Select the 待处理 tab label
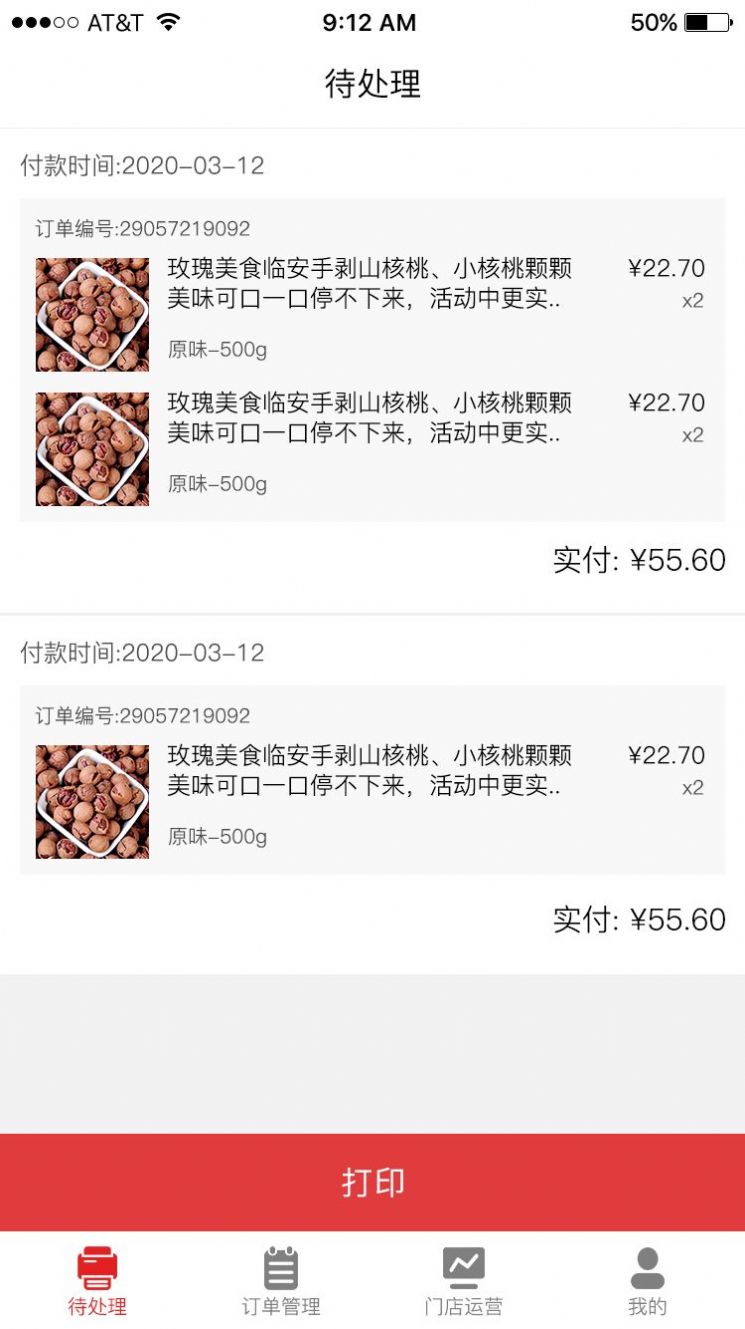Image resolution: width=745 pixels, height=1329 pixels. pyautogui.click(x=96, y=1305)
